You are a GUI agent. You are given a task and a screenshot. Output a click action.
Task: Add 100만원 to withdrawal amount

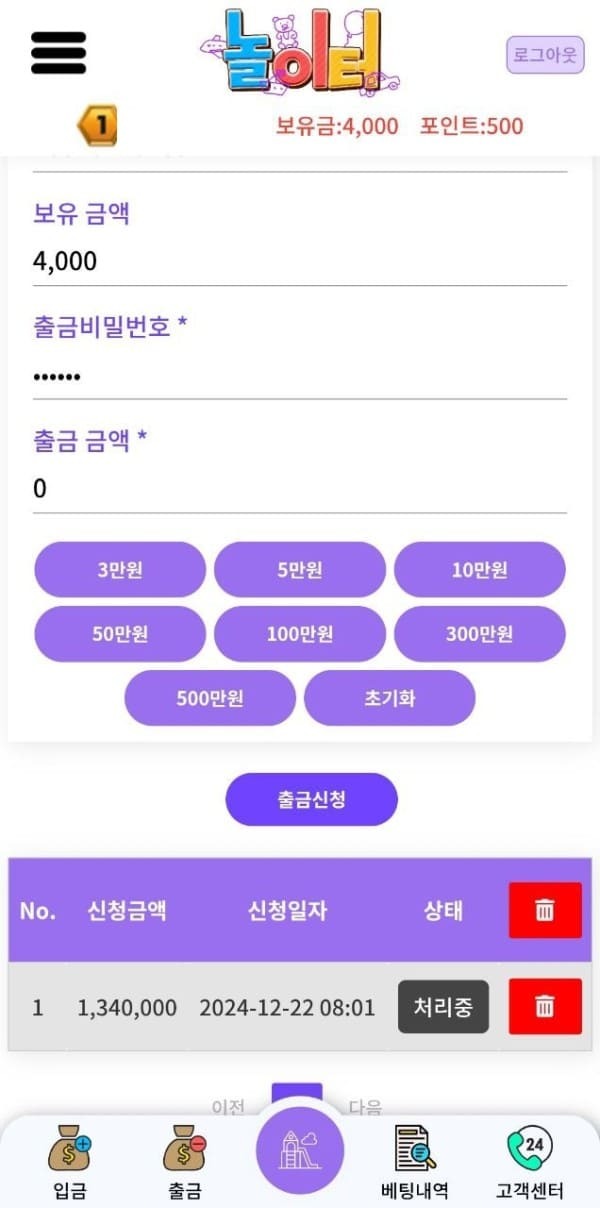pos(300,634)
